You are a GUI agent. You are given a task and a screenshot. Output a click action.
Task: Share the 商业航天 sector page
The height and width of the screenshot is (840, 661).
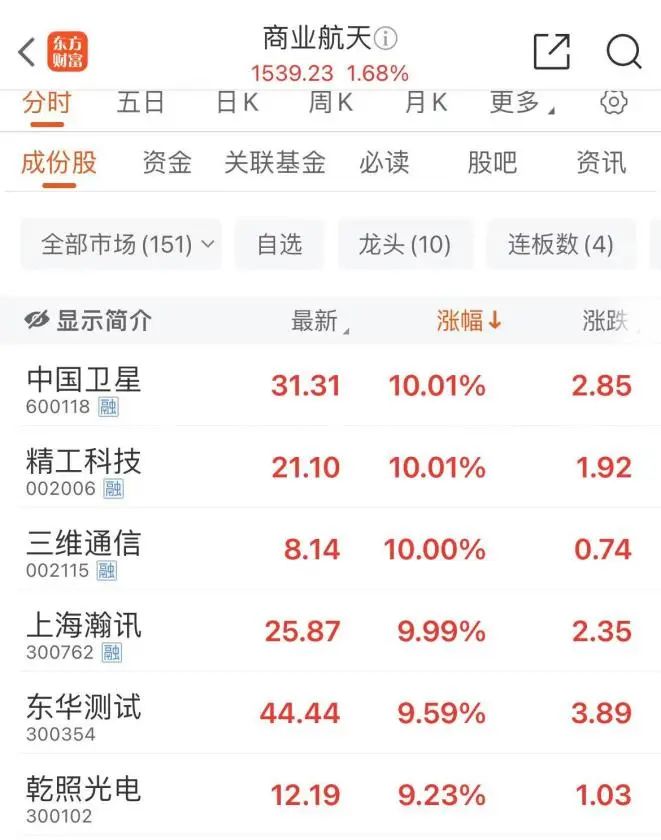tap(551, 51)
